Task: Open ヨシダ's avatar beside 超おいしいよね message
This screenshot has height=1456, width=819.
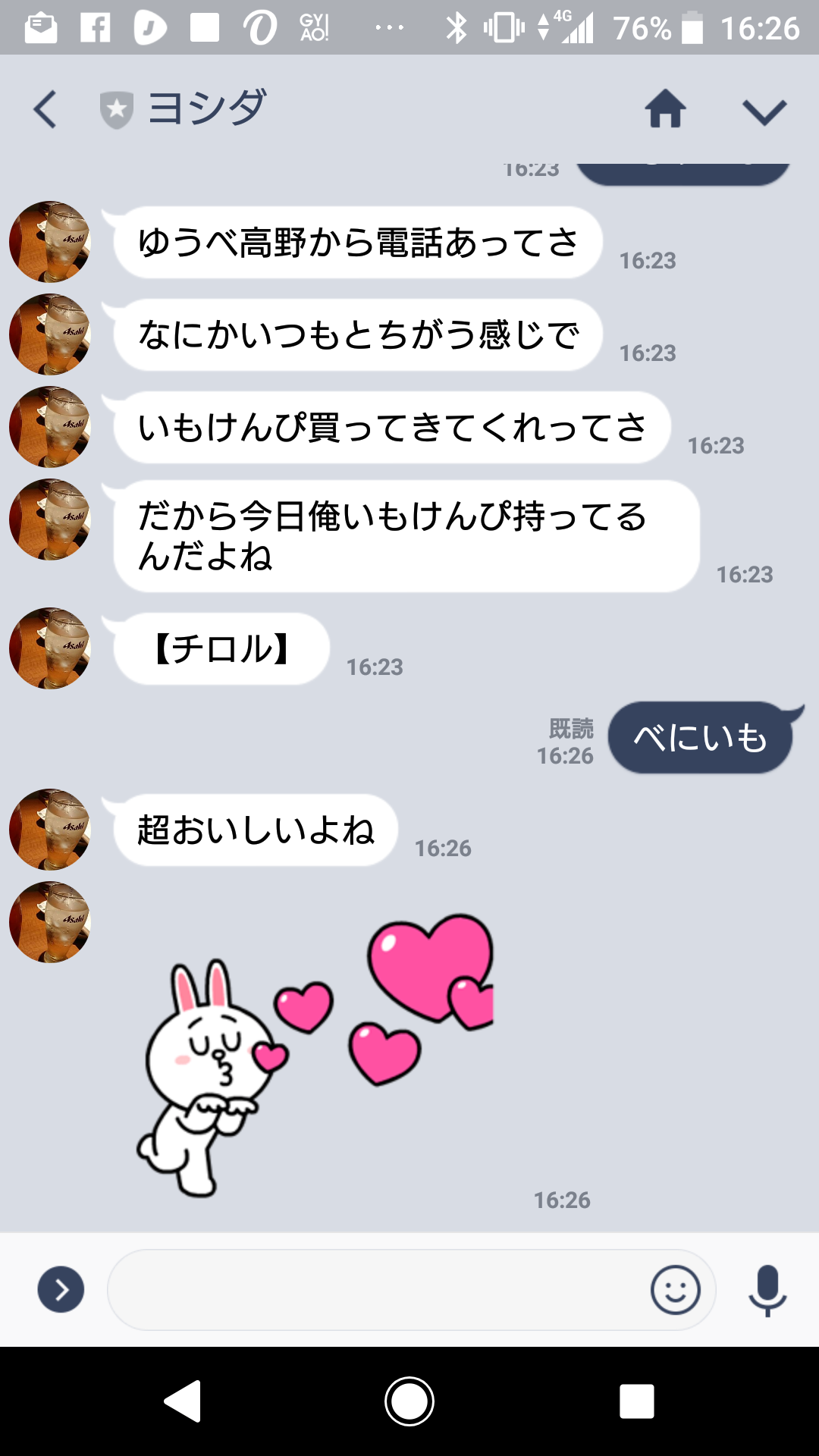Action: [x=50, y=829]
